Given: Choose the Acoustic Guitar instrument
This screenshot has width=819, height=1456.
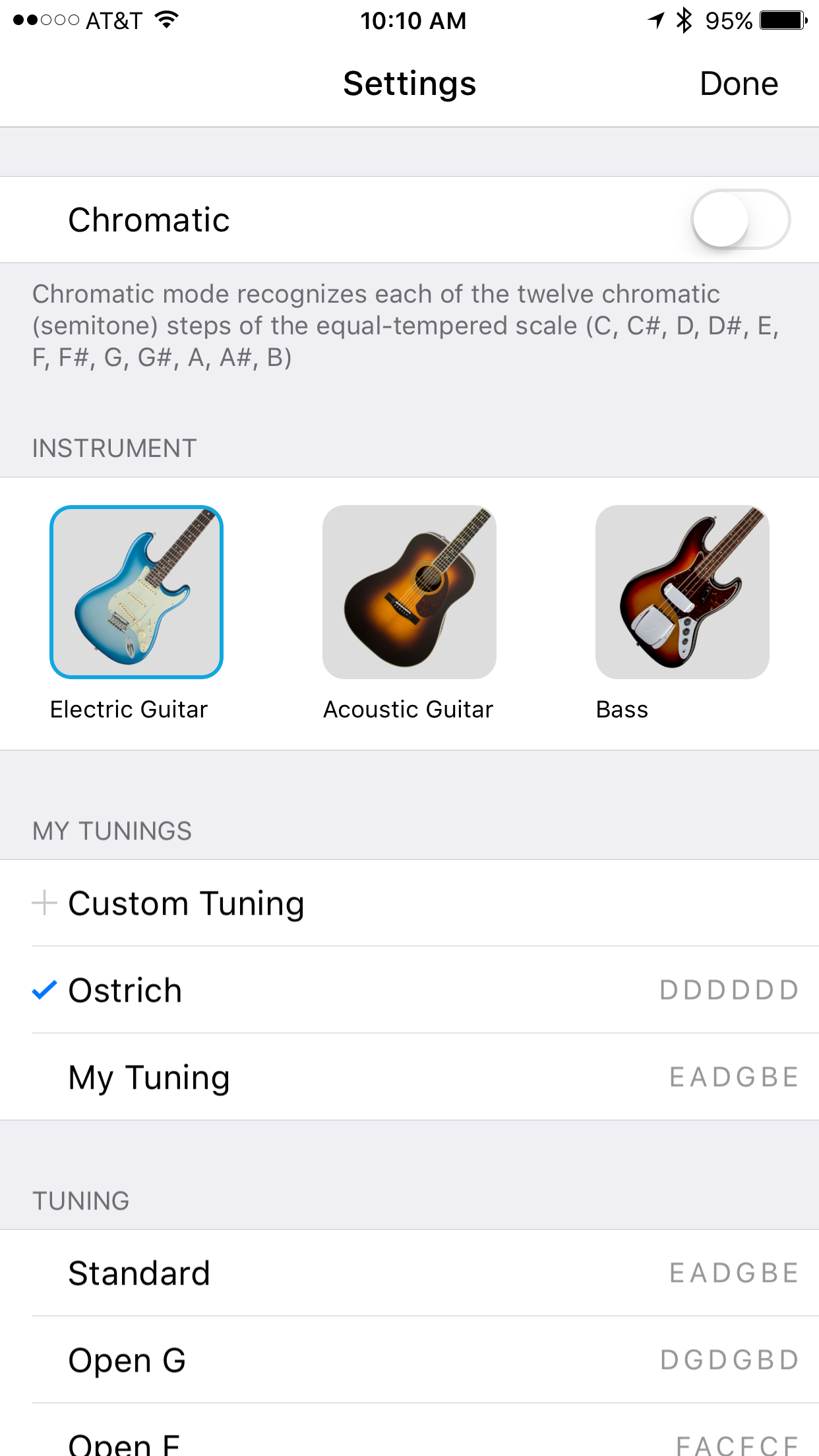Looking at the screenshot, I should [409, 592].
